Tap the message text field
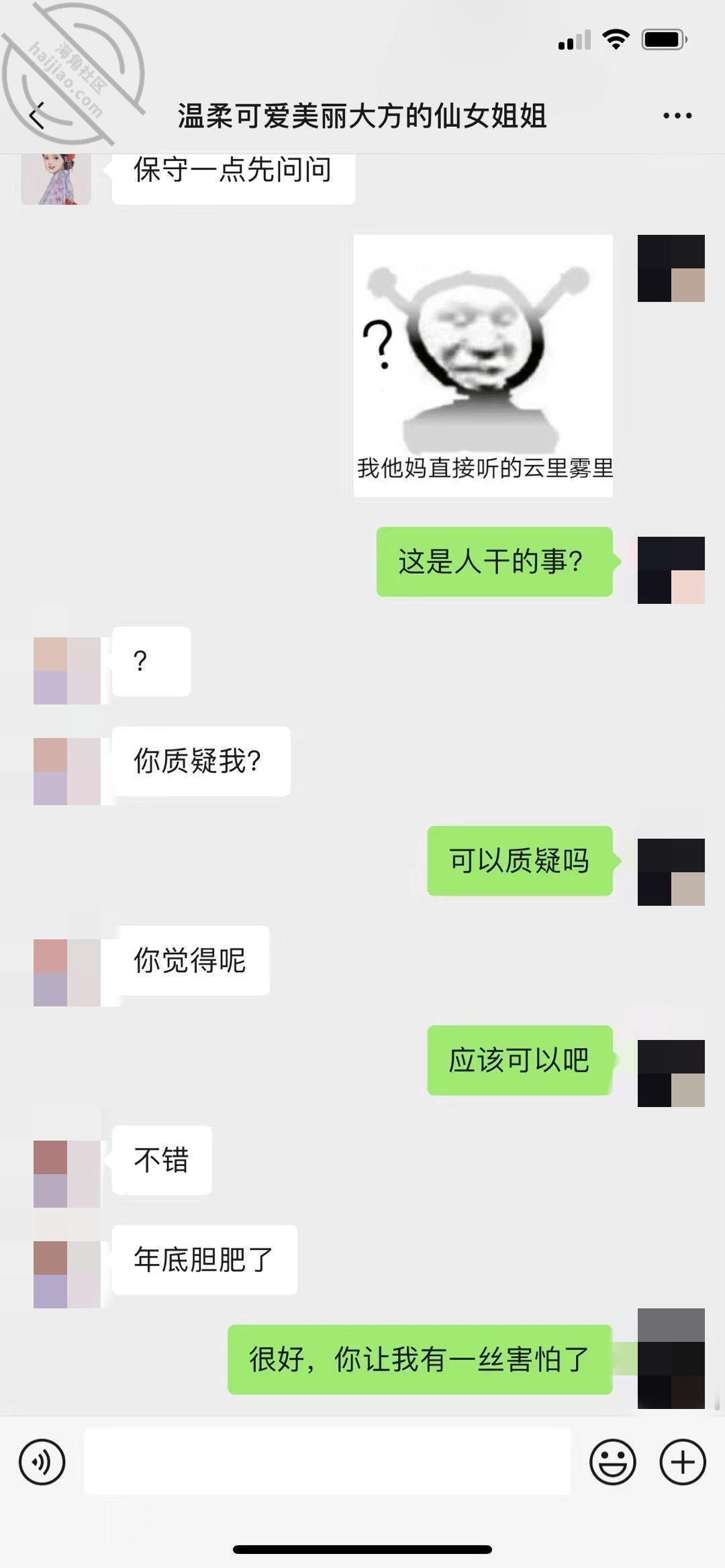 [327, 1461]
